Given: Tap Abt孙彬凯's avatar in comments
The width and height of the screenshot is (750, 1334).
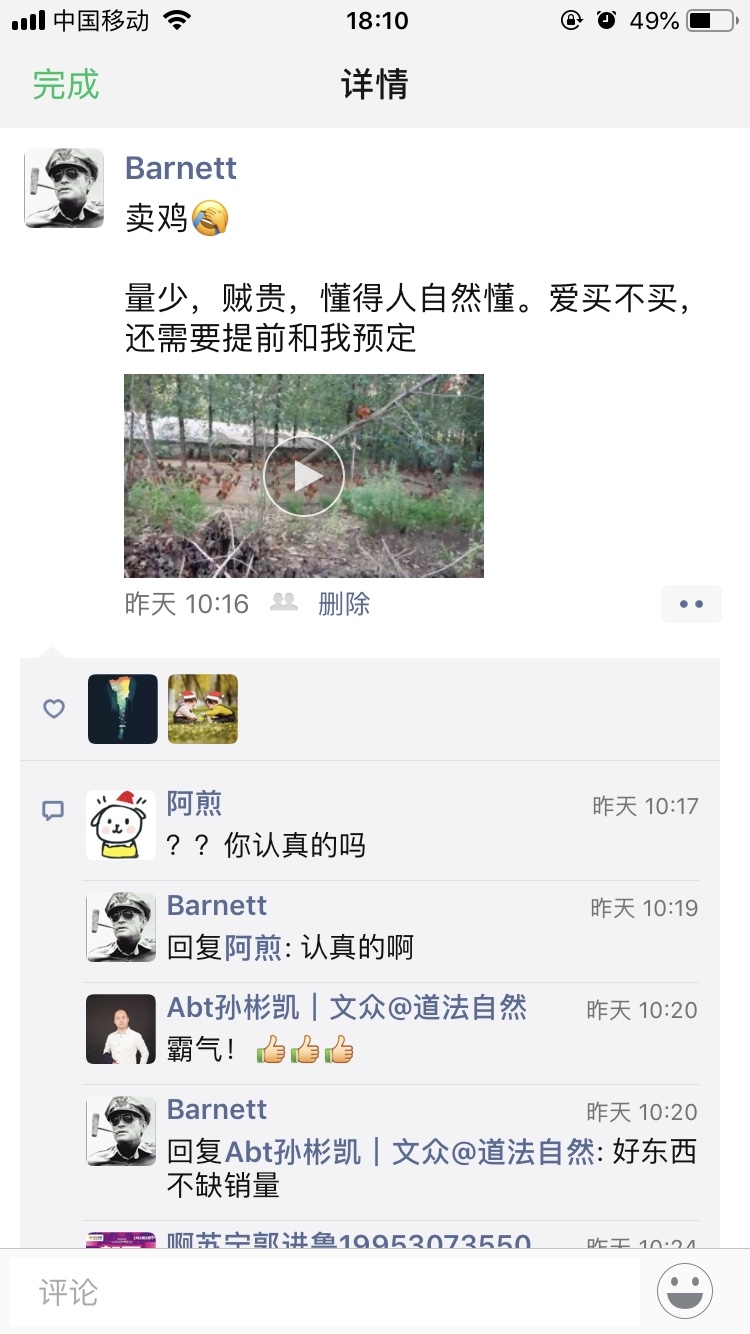Looking at the screenshot, I should point(120,1028).
